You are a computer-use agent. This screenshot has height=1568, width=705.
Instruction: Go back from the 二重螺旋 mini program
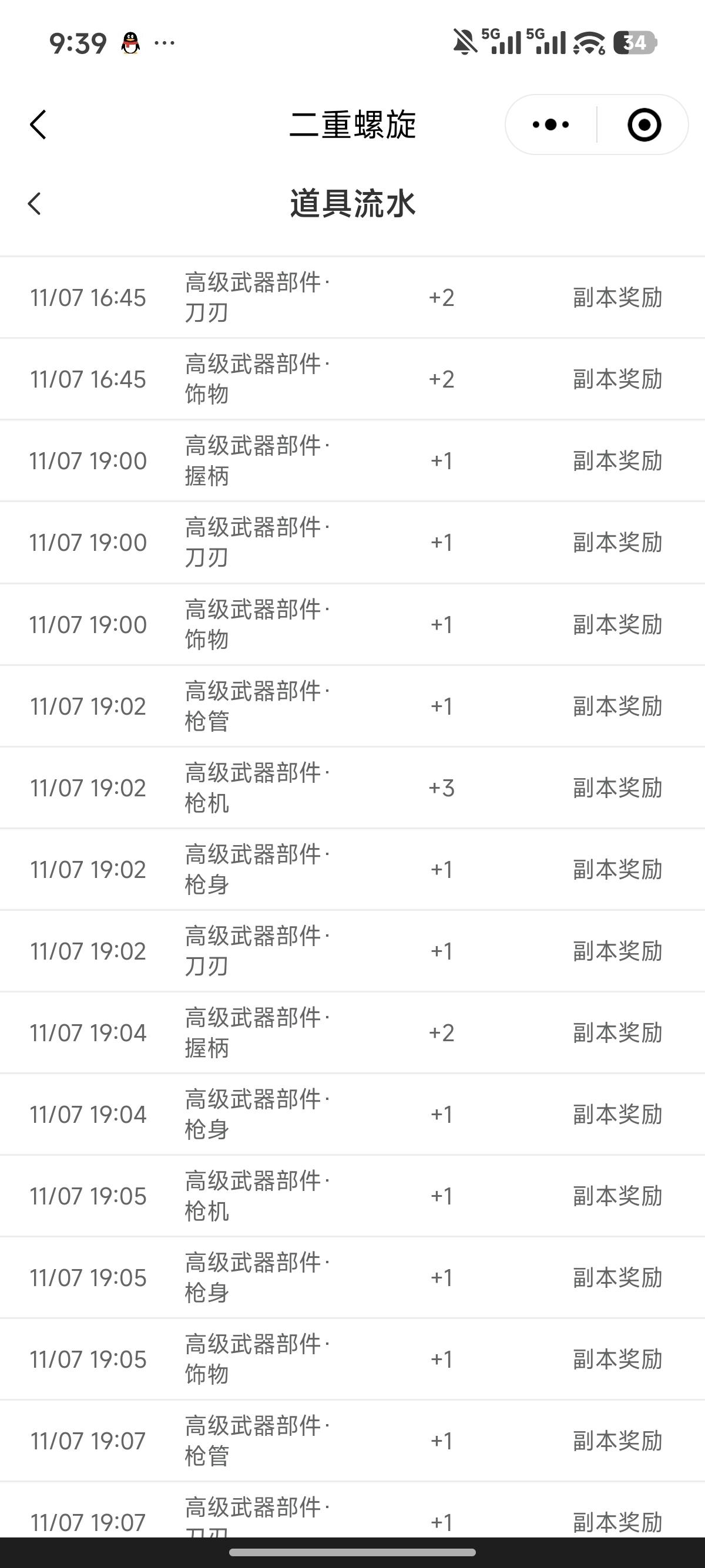coord(38,125)
